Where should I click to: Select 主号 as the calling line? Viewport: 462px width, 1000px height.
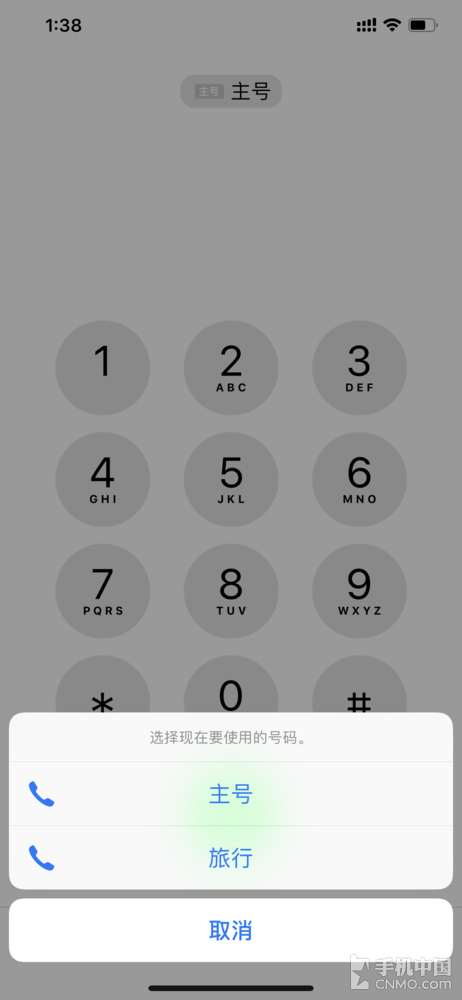231,794
